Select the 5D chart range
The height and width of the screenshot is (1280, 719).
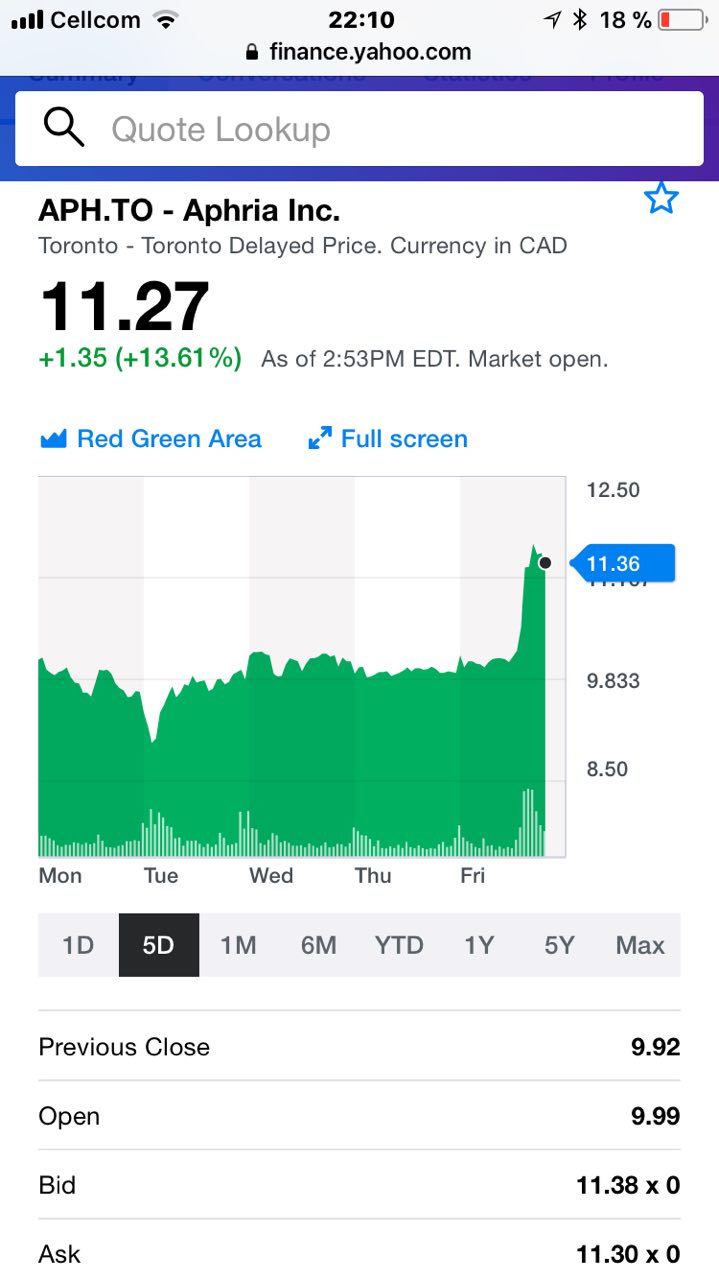coord(158,945)
